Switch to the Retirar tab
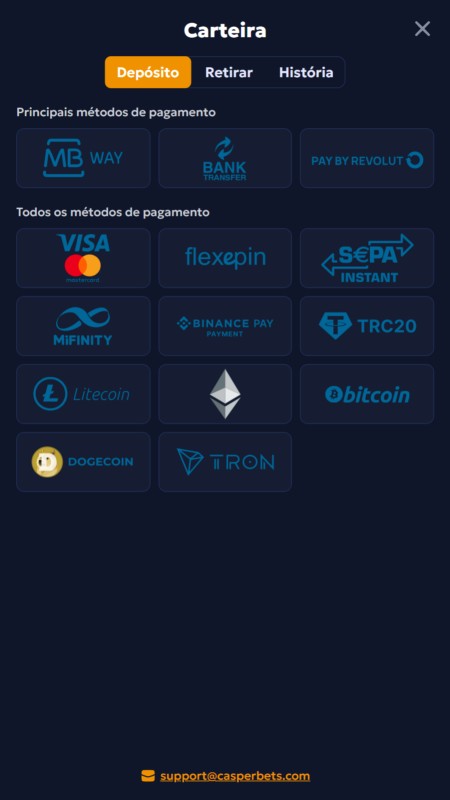Screen dimensions: 450x800 pos(229,72)
